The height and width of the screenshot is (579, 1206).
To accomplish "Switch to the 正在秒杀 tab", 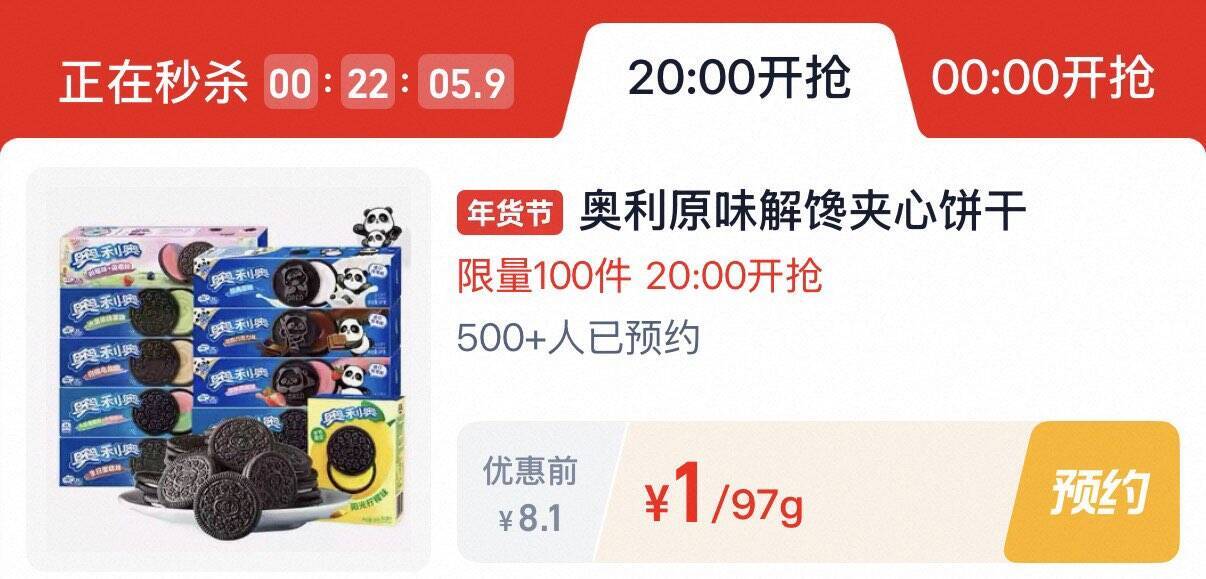I will click(286, 81).
